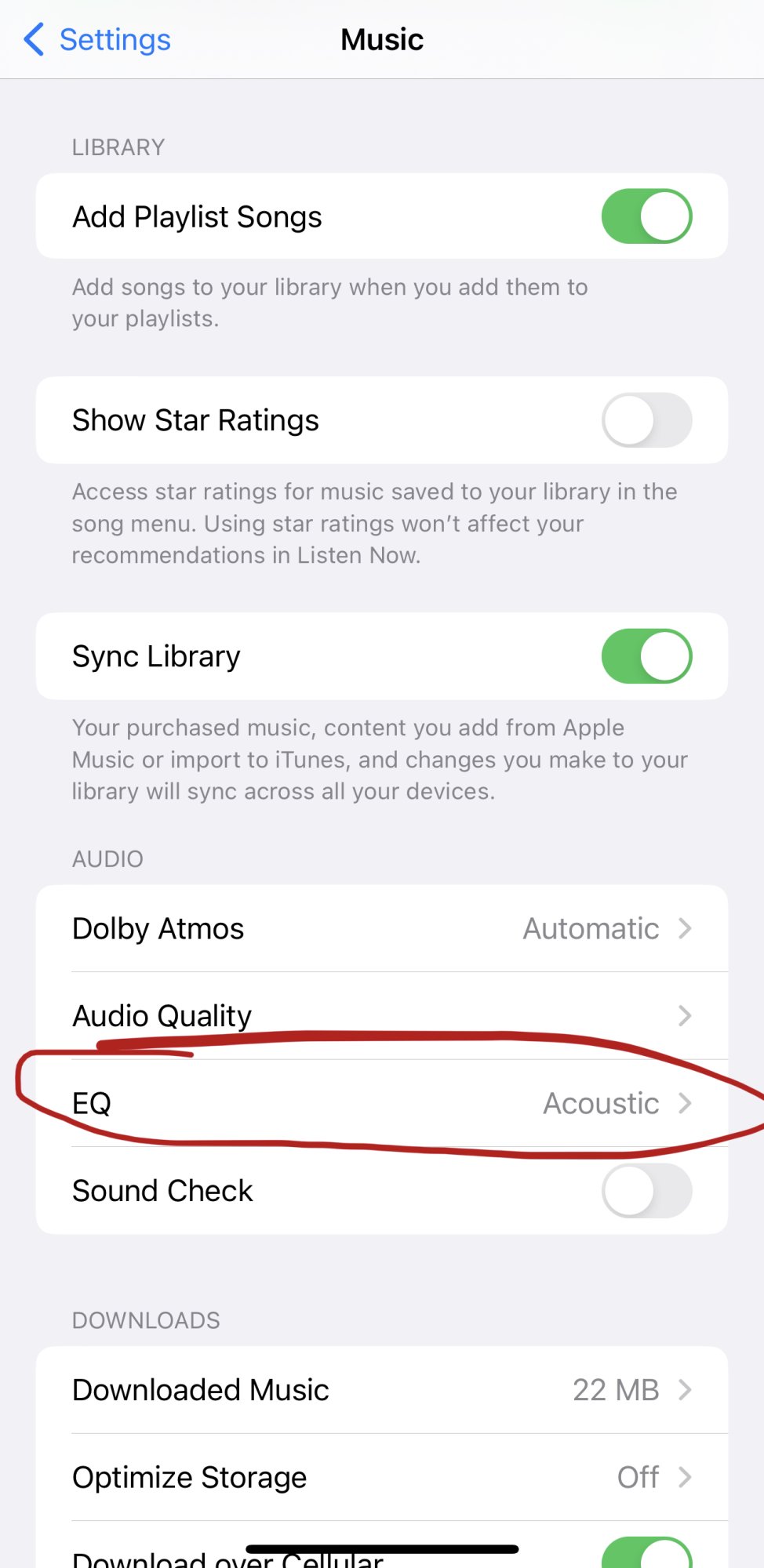Open Downloaded Music

(382, 1390)
